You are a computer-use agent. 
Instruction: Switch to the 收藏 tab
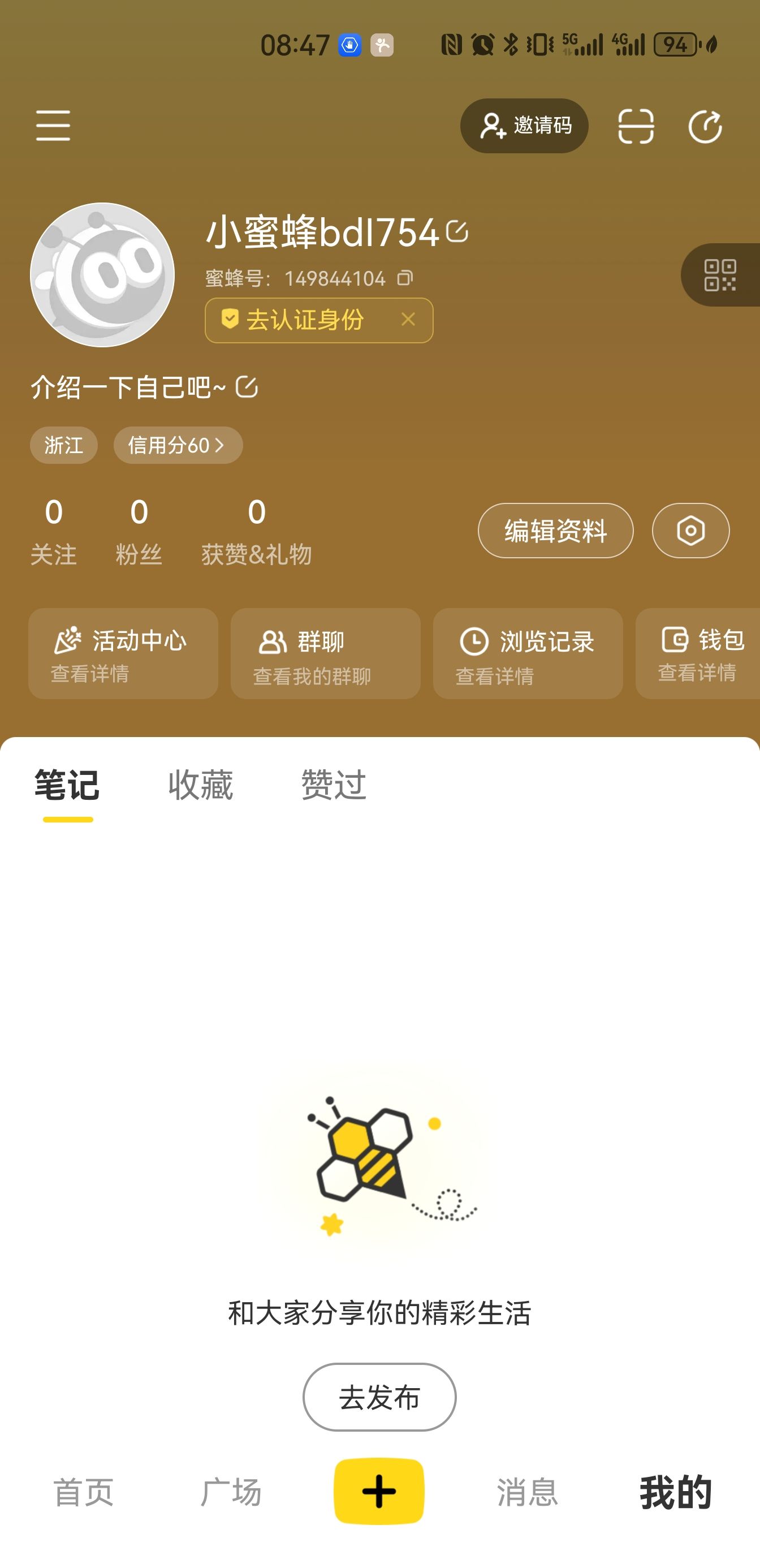point(201,785)
